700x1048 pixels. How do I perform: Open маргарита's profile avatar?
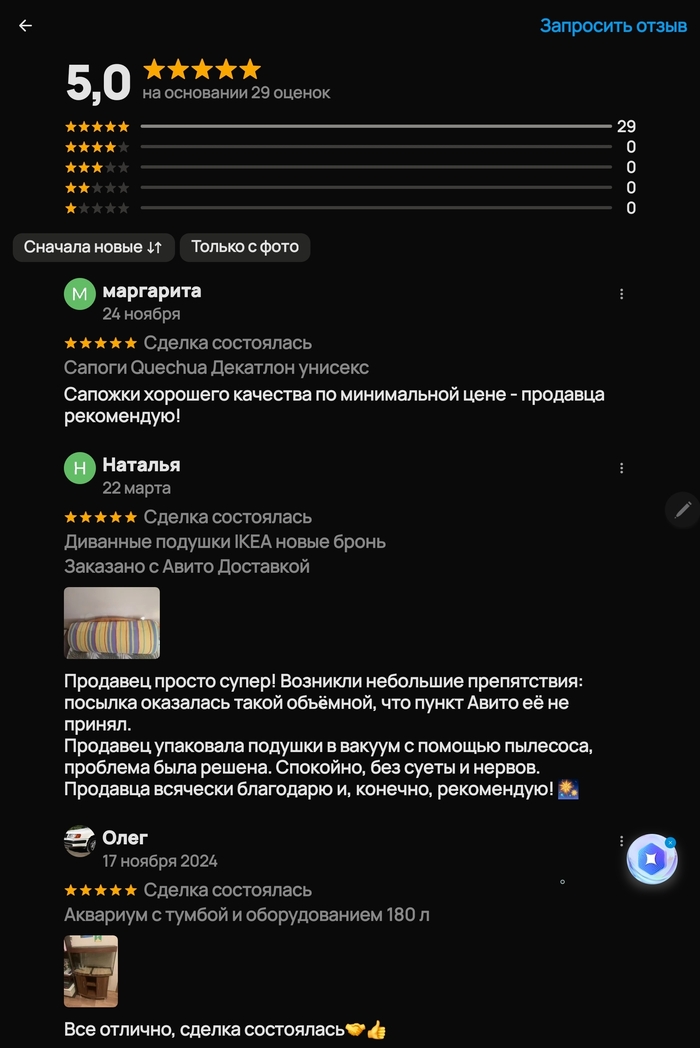point(80,294)
